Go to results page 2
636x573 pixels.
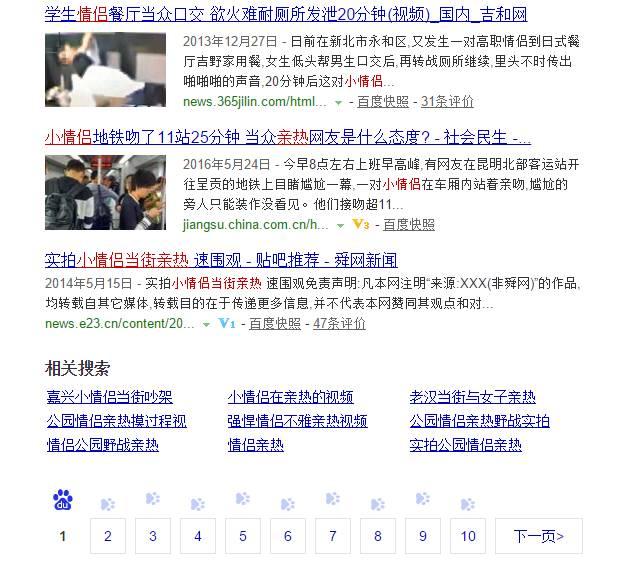108,536
